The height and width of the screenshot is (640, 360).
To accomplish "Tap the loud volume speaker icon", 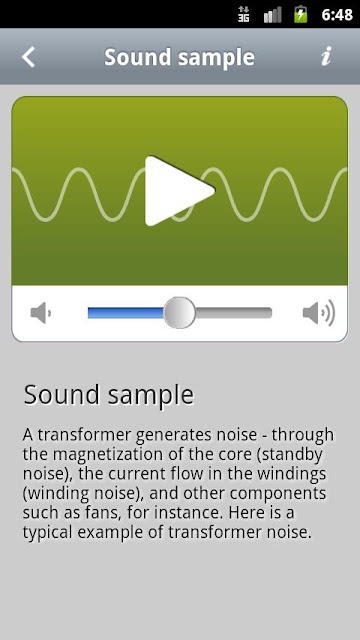I will click(319, 313).
